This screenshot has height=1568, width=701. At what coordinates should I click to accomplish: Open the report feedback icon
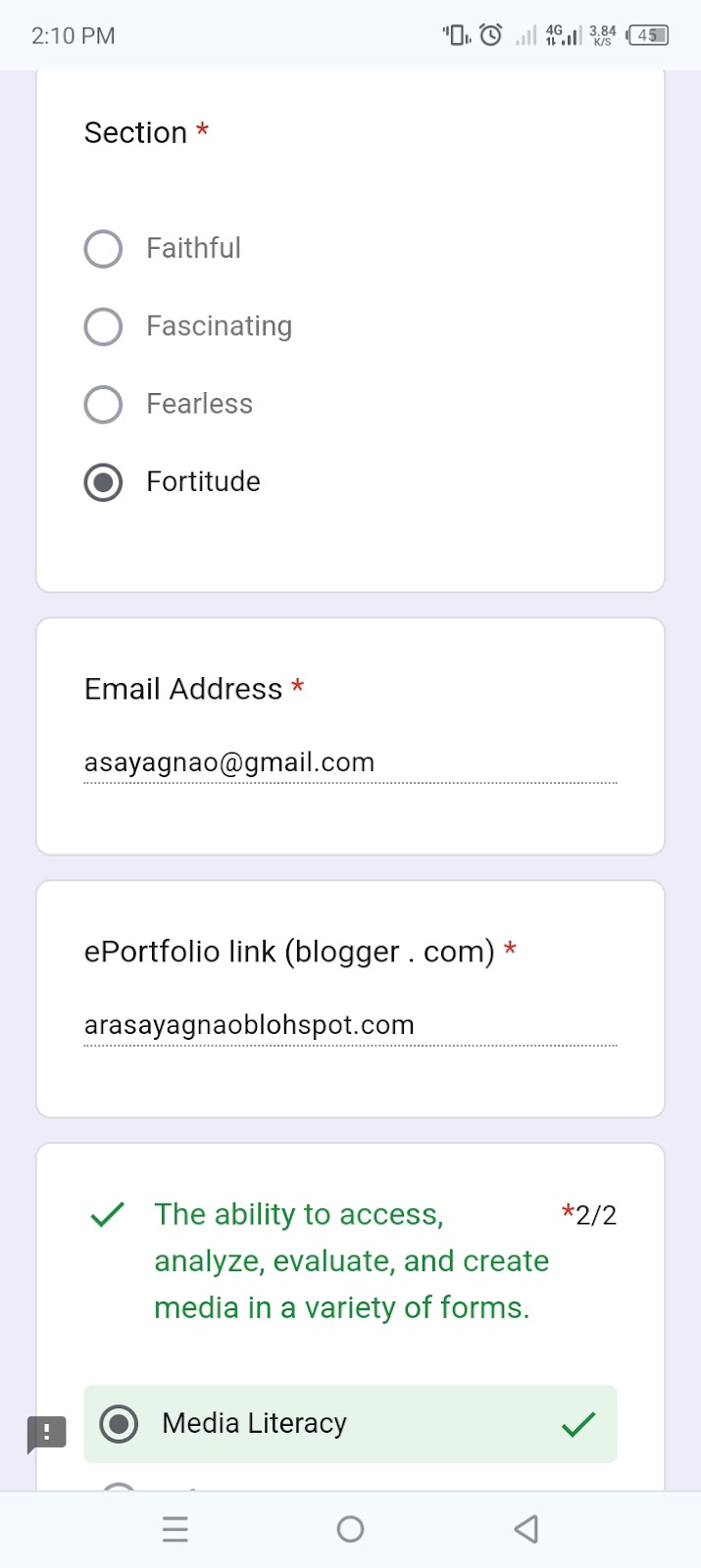[x=46, y=1434]
